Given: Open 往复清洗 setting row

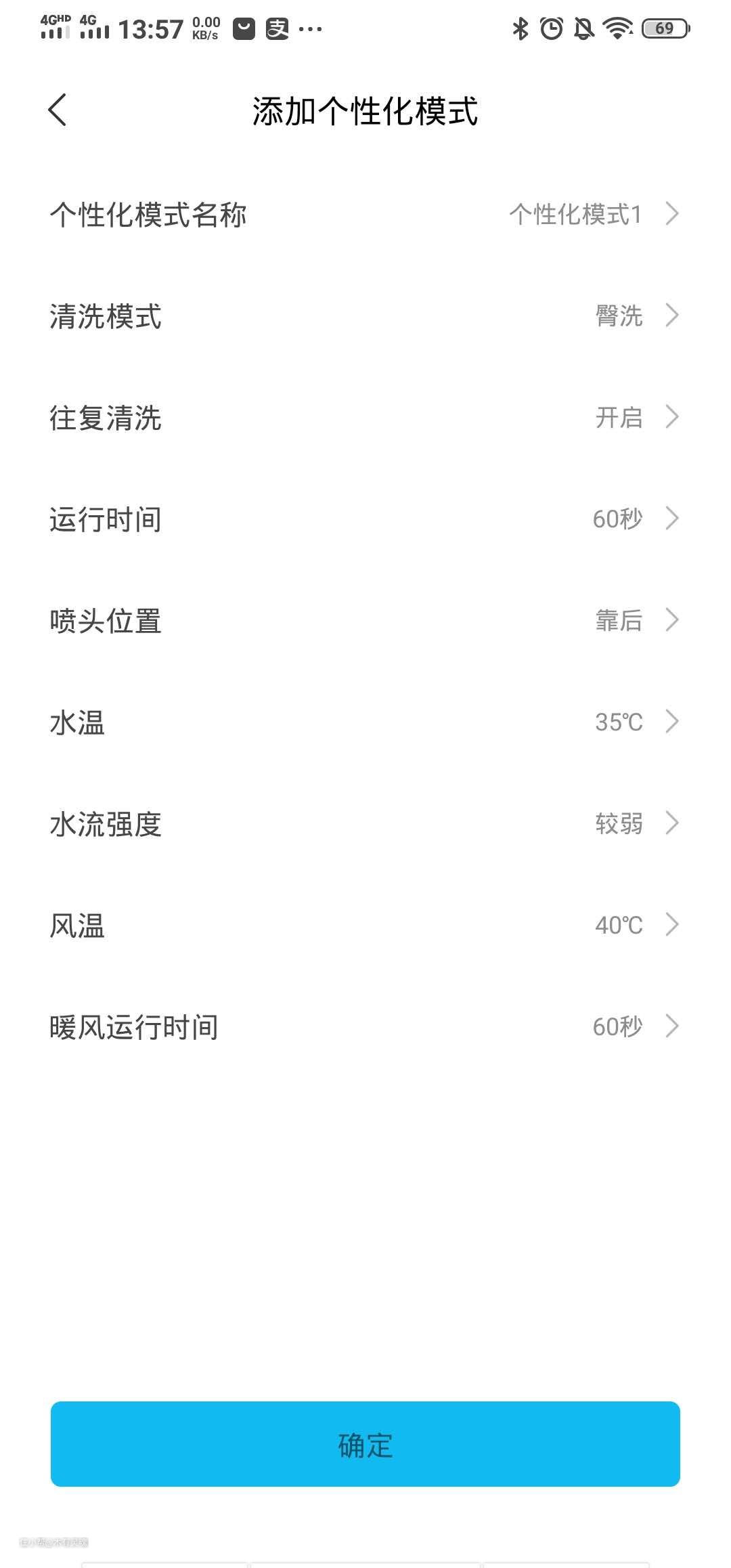Looking at the screenshot, I should tap(365, 418).
